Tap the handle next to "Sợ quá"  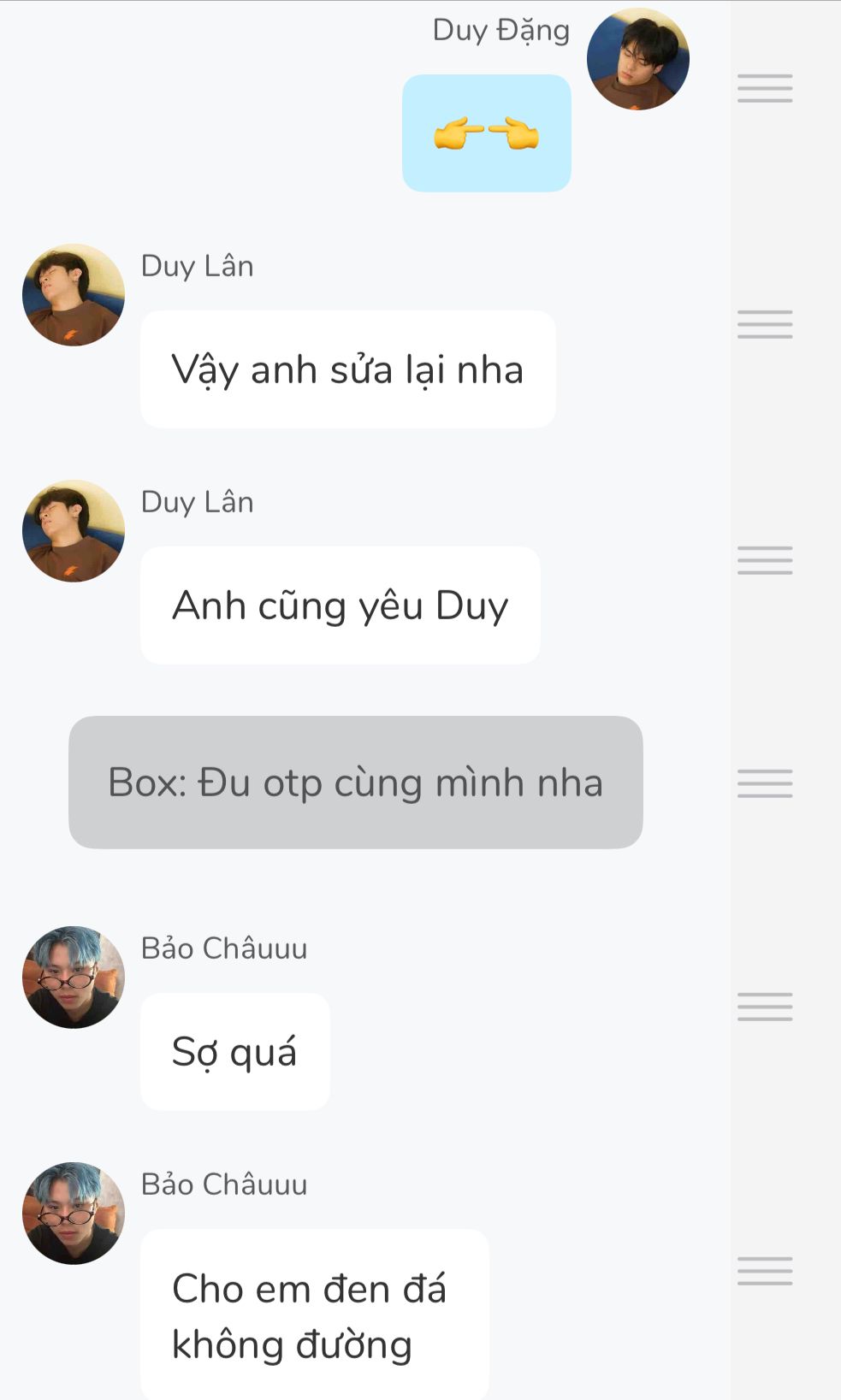[765, 1007]
